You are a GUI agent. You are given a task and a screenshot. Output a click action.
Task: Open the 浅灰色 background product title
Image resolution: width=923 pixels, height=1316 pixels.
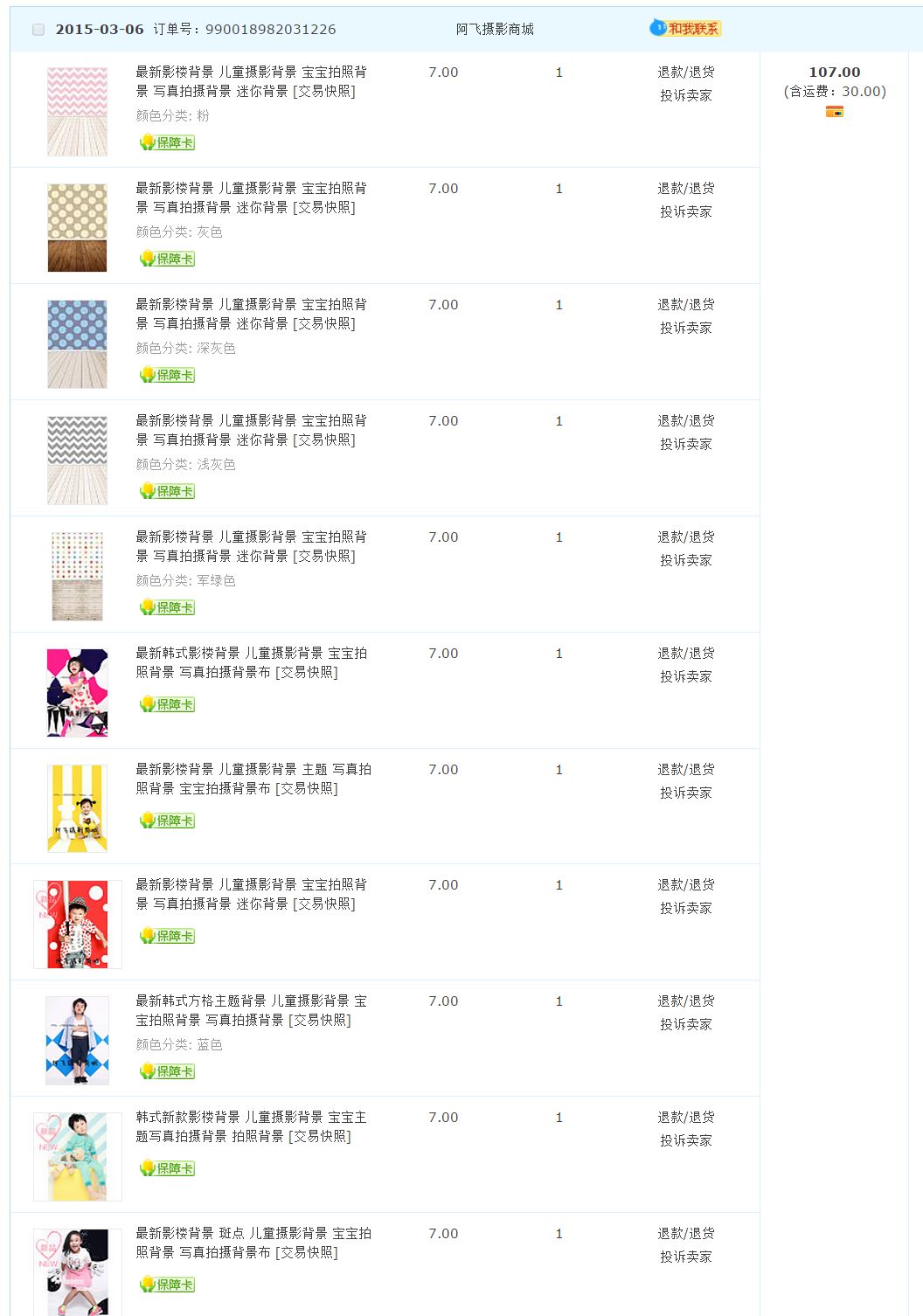click(x=251, y=430)
